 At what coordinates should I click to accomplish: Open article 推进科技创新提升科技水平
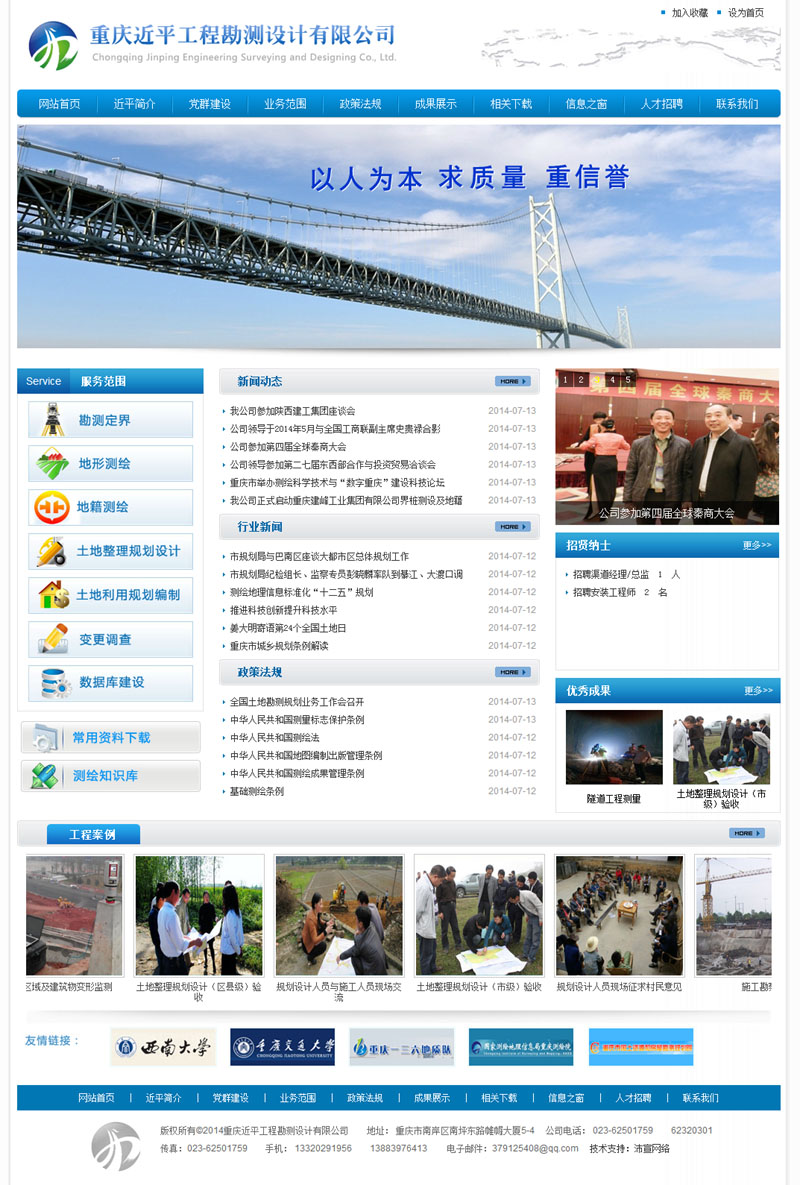tap(284, 610)
